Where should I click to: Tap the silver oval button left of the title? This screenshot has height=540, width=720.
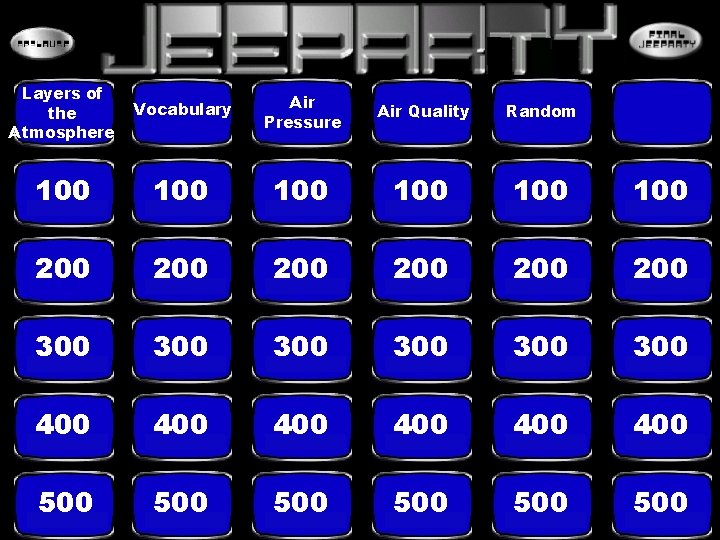pyautogui.click(x=42, y=43)
